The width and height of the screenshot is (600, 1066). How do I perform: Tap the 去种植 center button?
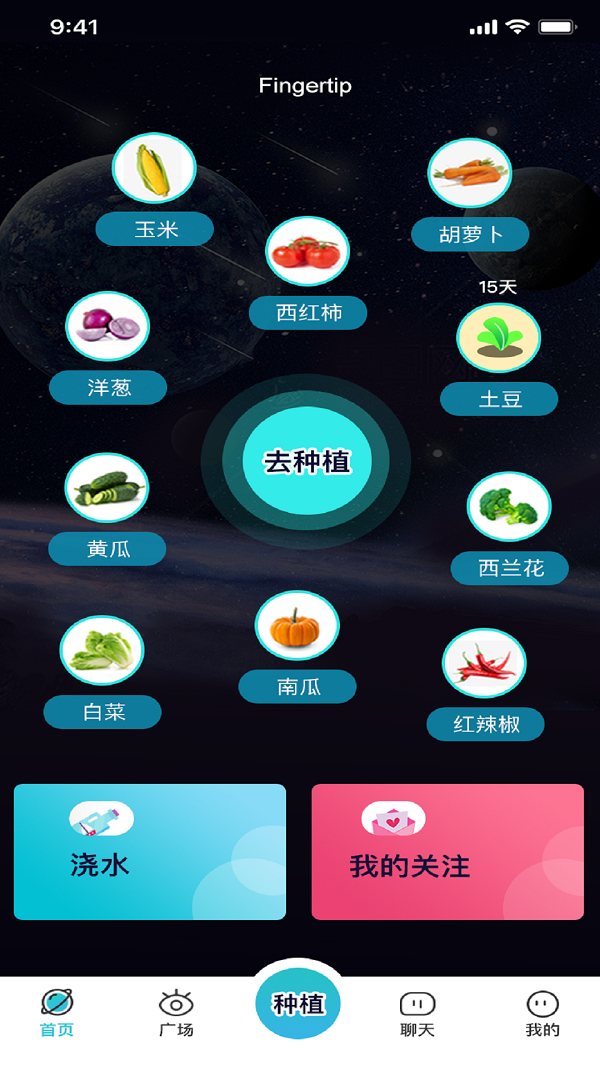[x=307, y=461]
